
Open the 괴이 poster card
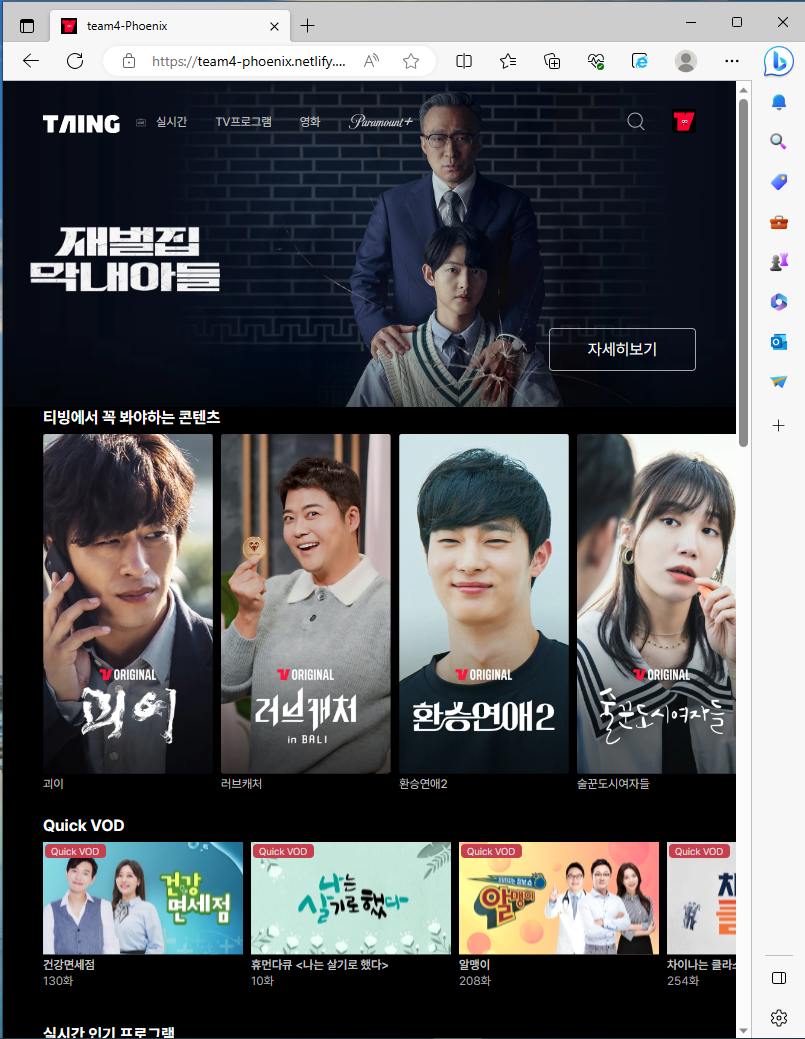pyautogui.click(x=128, y=603)
